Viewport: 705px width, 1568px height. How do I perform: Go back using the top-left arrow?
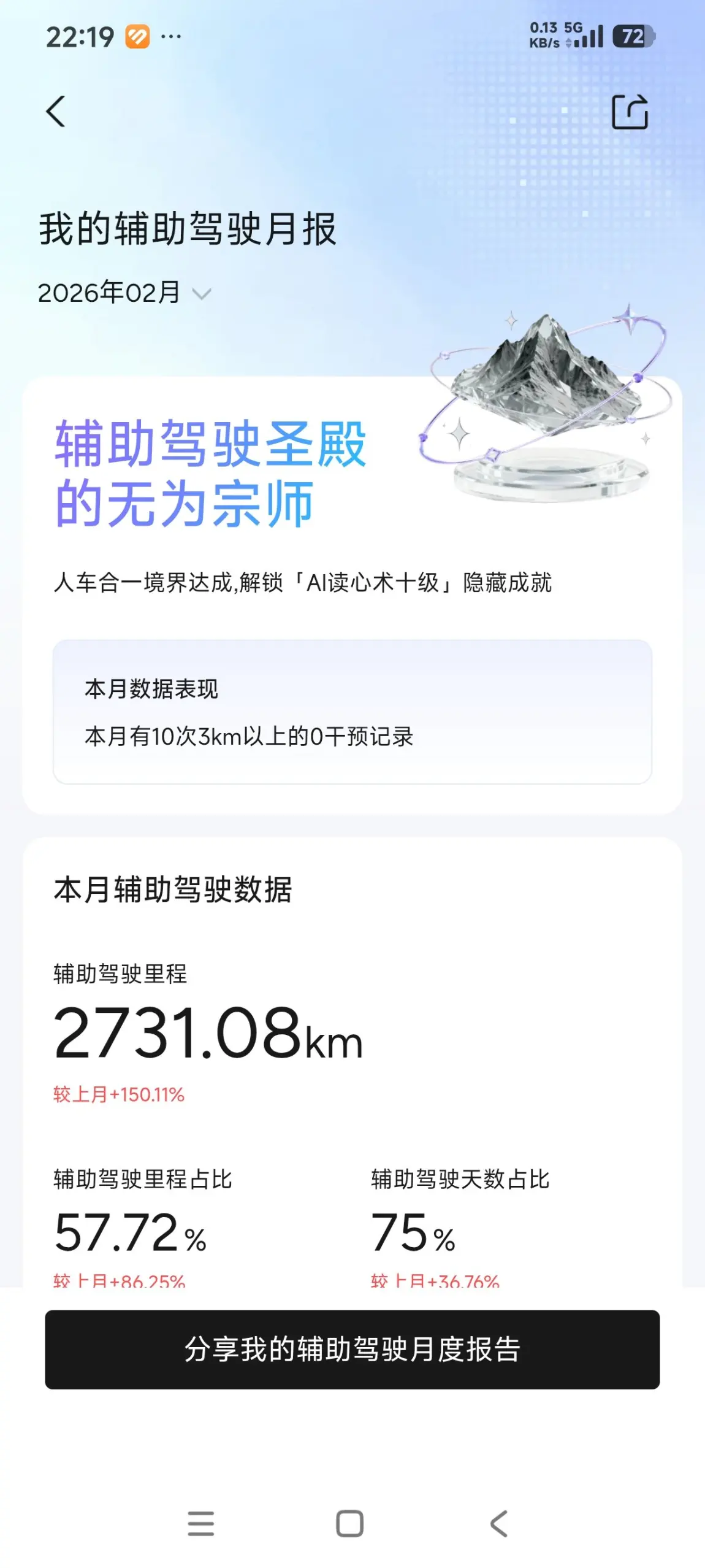(x=56, y=112)
